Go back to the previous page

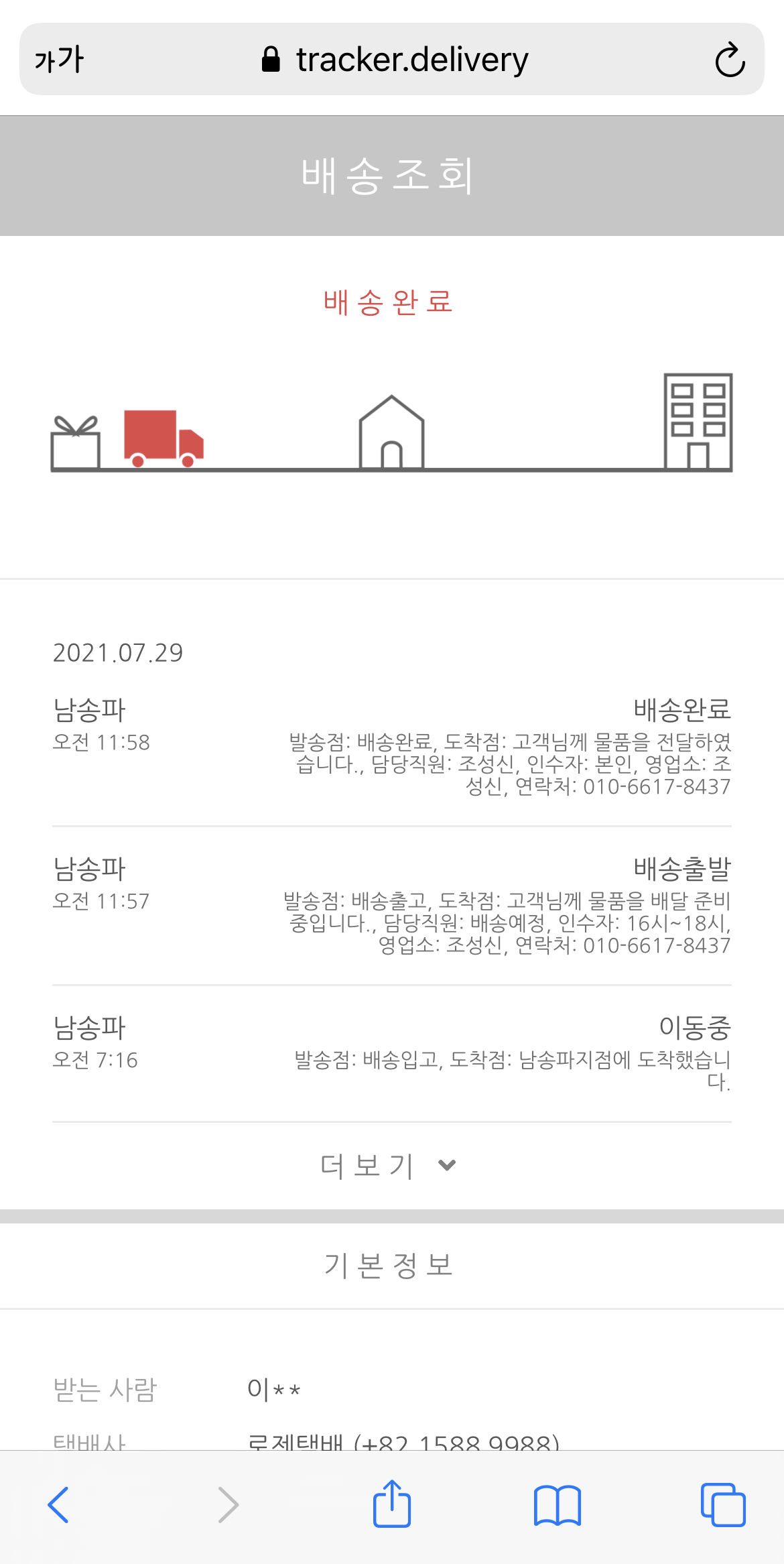[59, 1505]
